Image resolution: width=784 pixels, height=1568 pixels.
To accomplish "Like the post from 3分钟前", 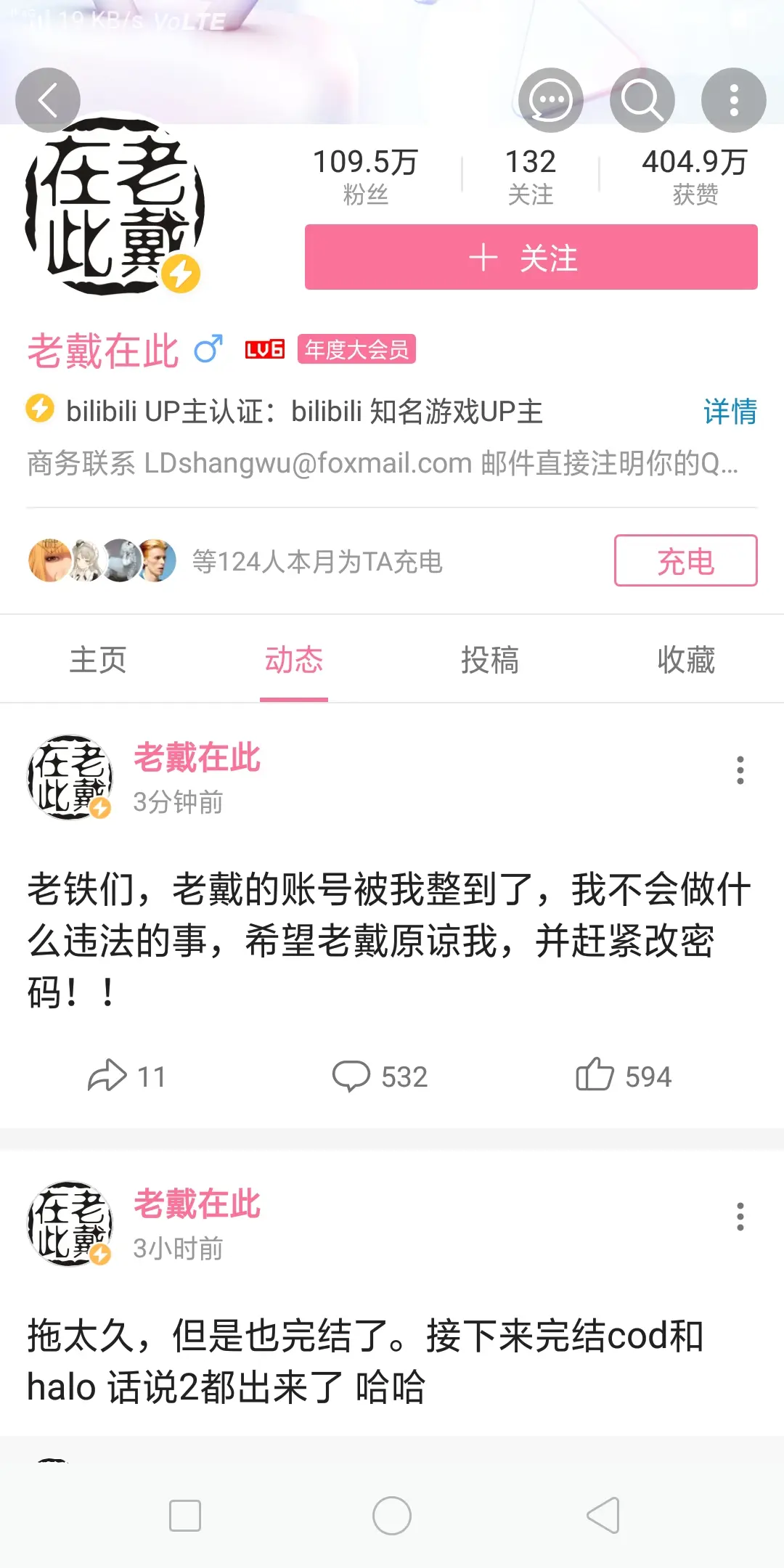I will (x=623, y=1076).
